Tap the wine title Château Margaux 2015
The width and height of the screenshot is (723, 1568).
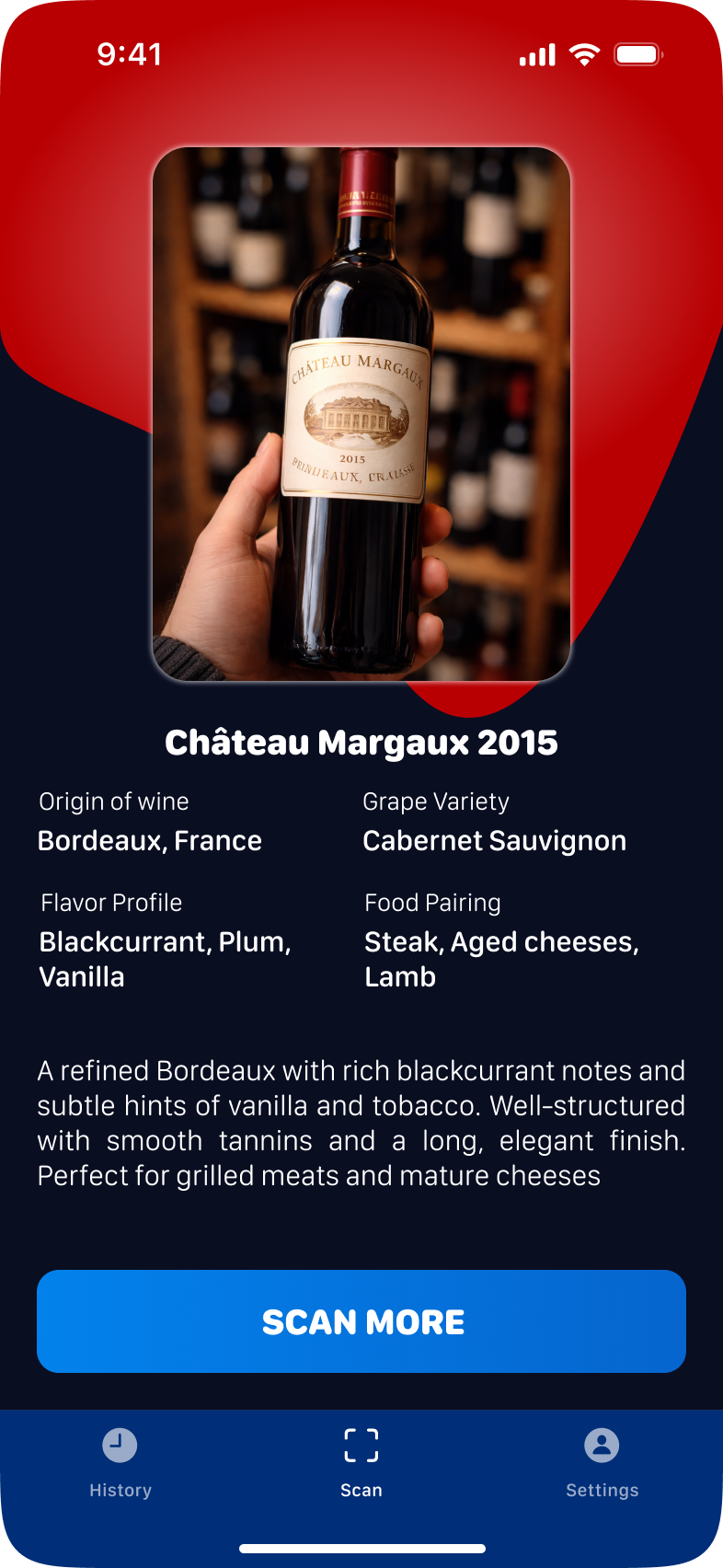pyautogui.click(x=361, y=742)
